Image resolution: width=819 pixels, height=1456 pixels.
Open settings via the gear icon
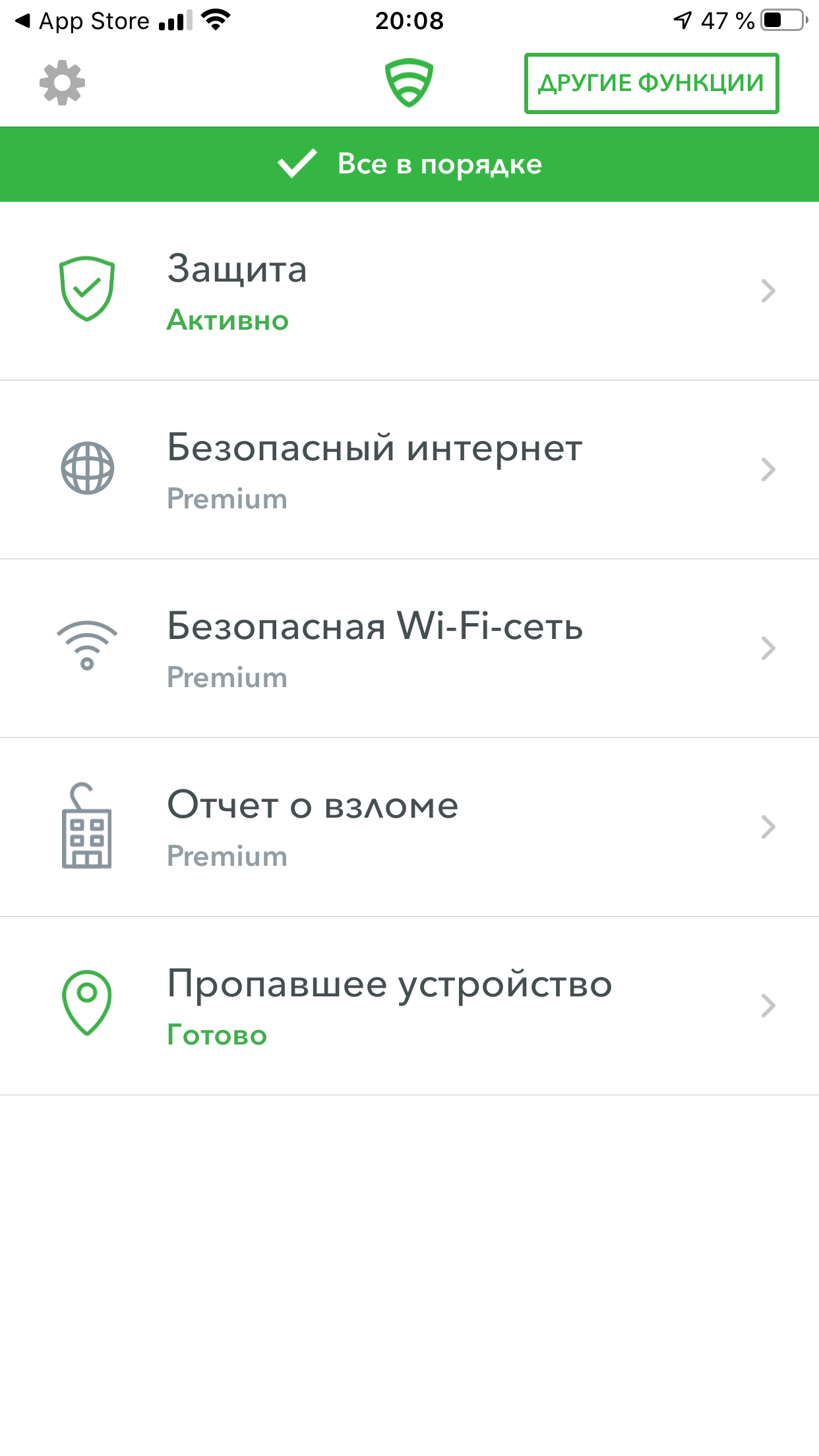pos(62,83)
